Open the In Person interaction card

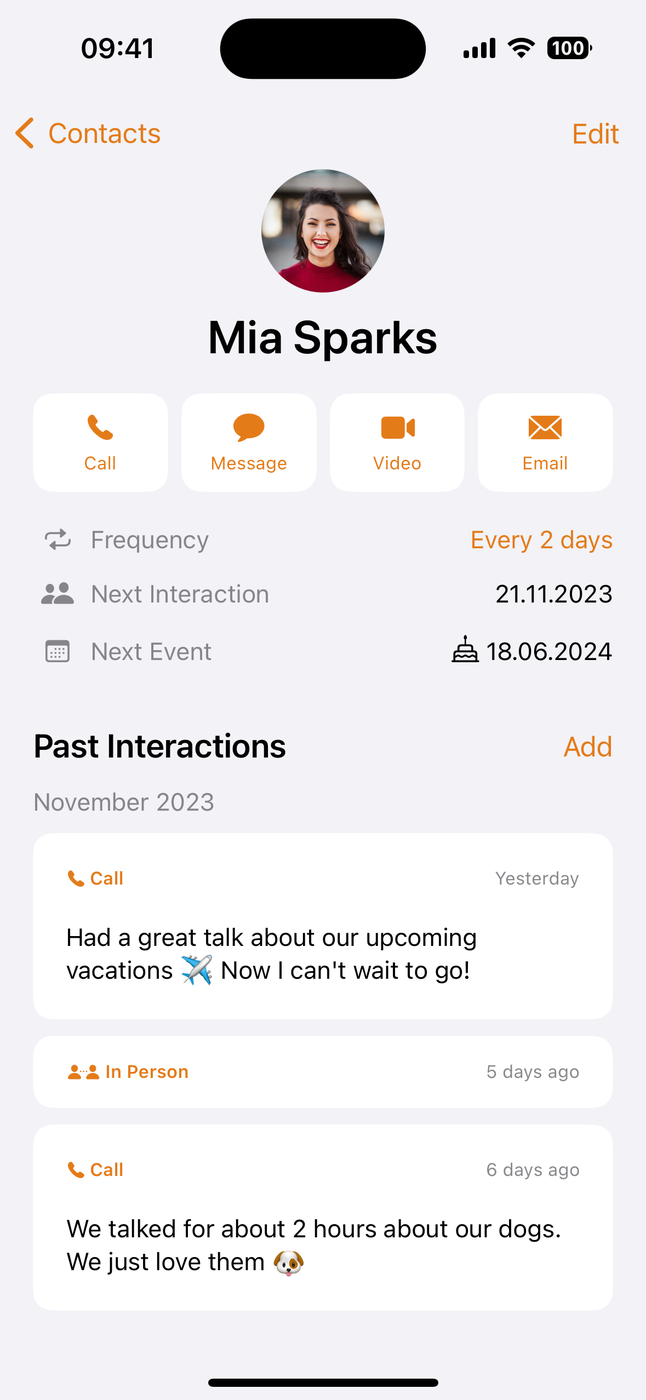tap(322, 1072)
